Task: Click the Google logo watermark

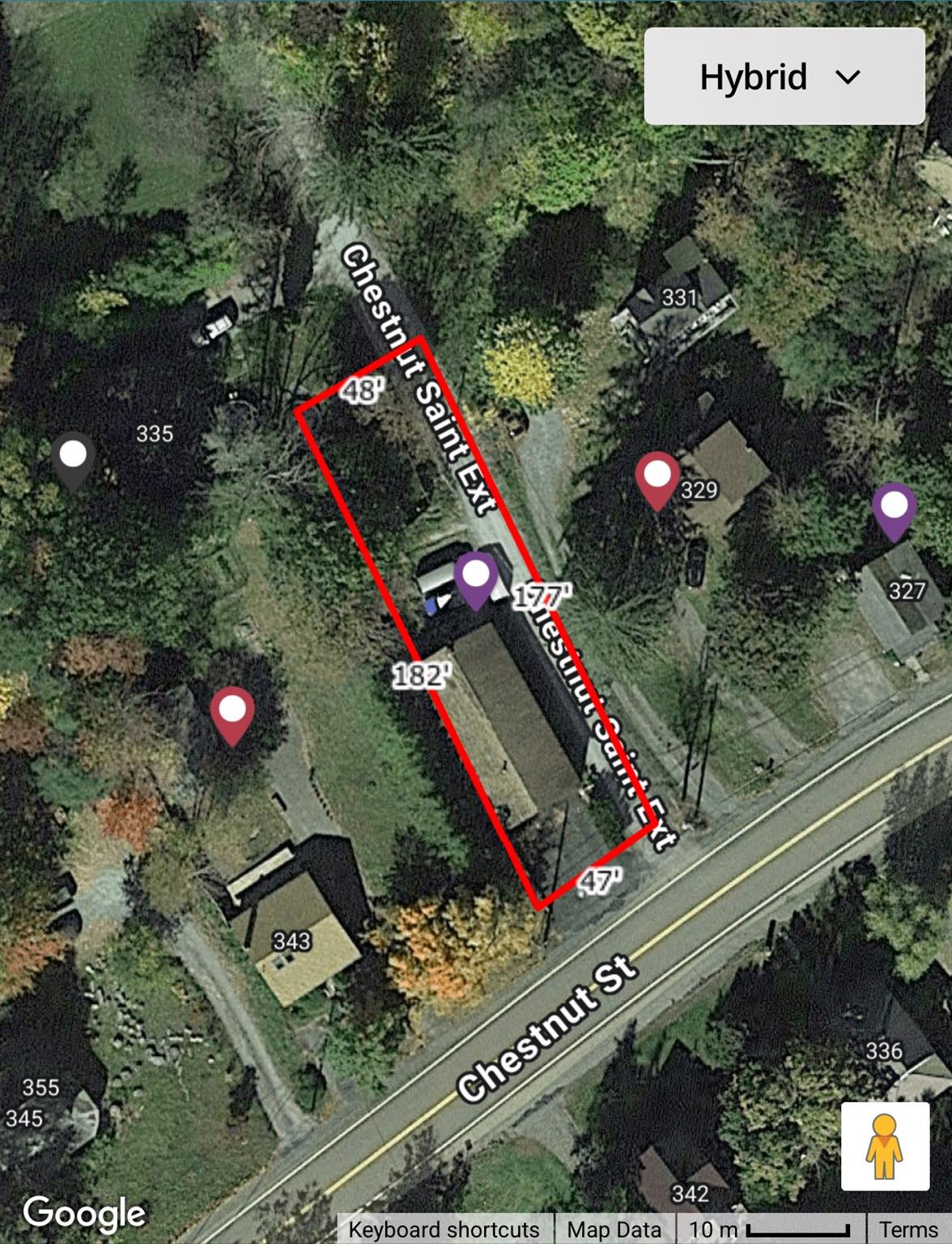Action: (x=83, y=1213)
